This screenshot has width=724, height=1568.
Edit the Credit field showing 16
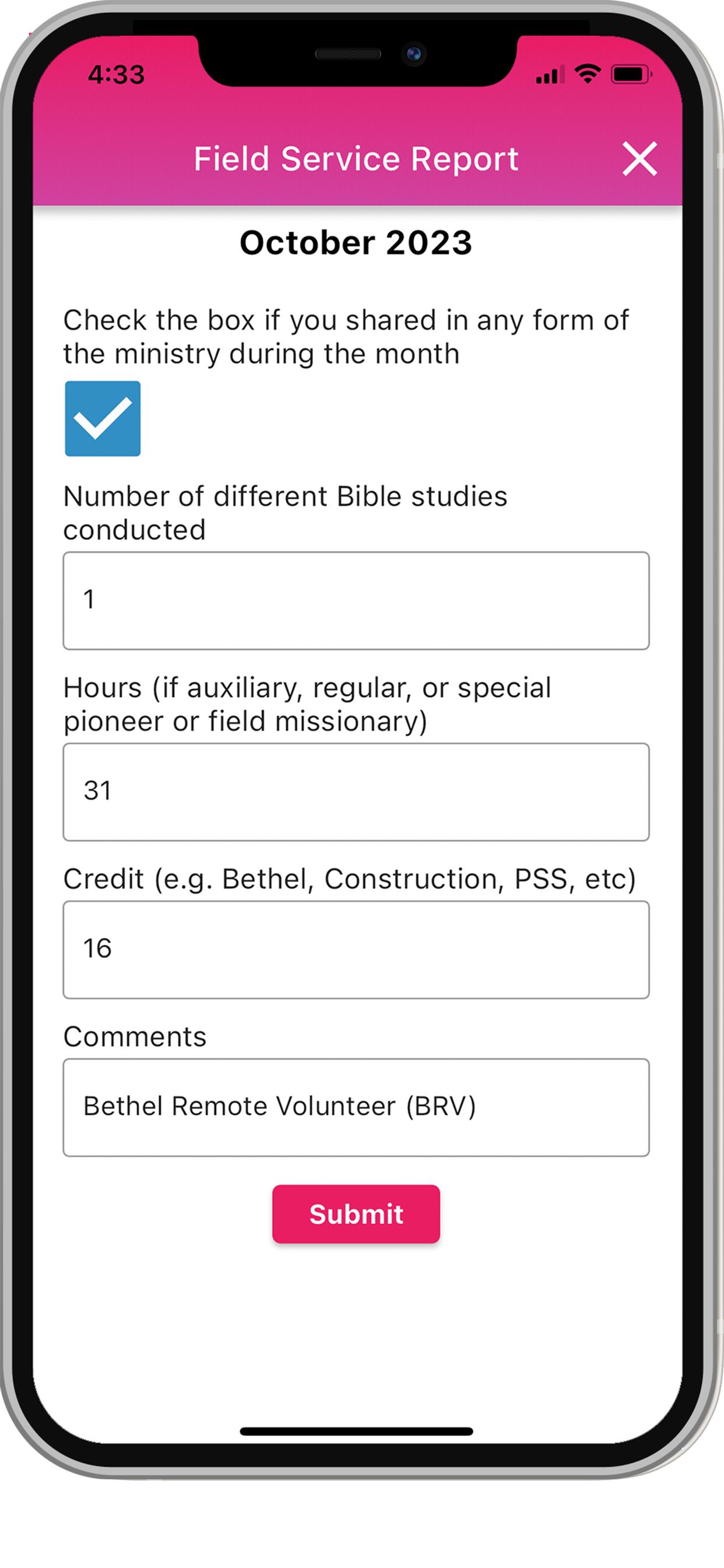tap(356, 950)
